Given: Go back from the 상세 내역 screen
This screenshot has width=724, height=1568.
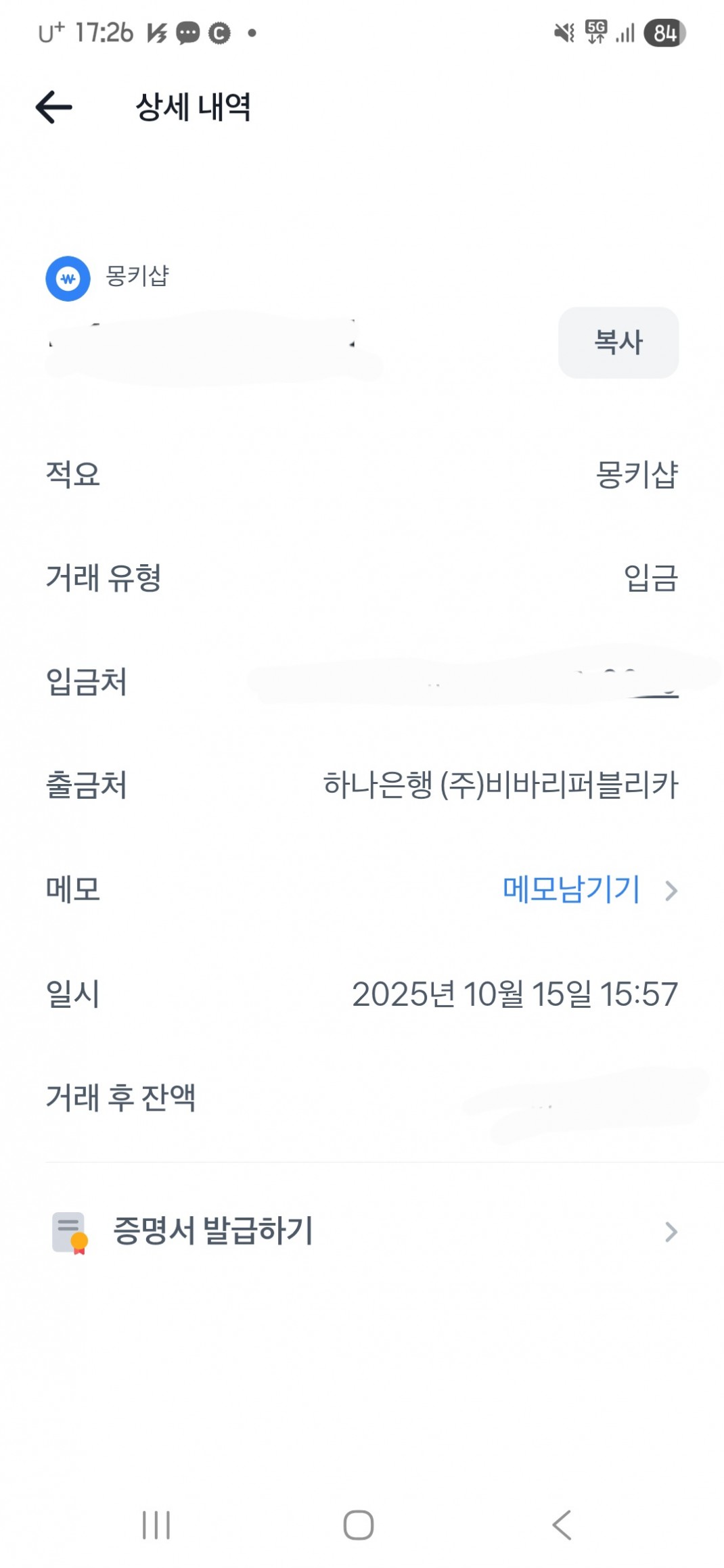Looking at the screenshot, I should 54,107.
